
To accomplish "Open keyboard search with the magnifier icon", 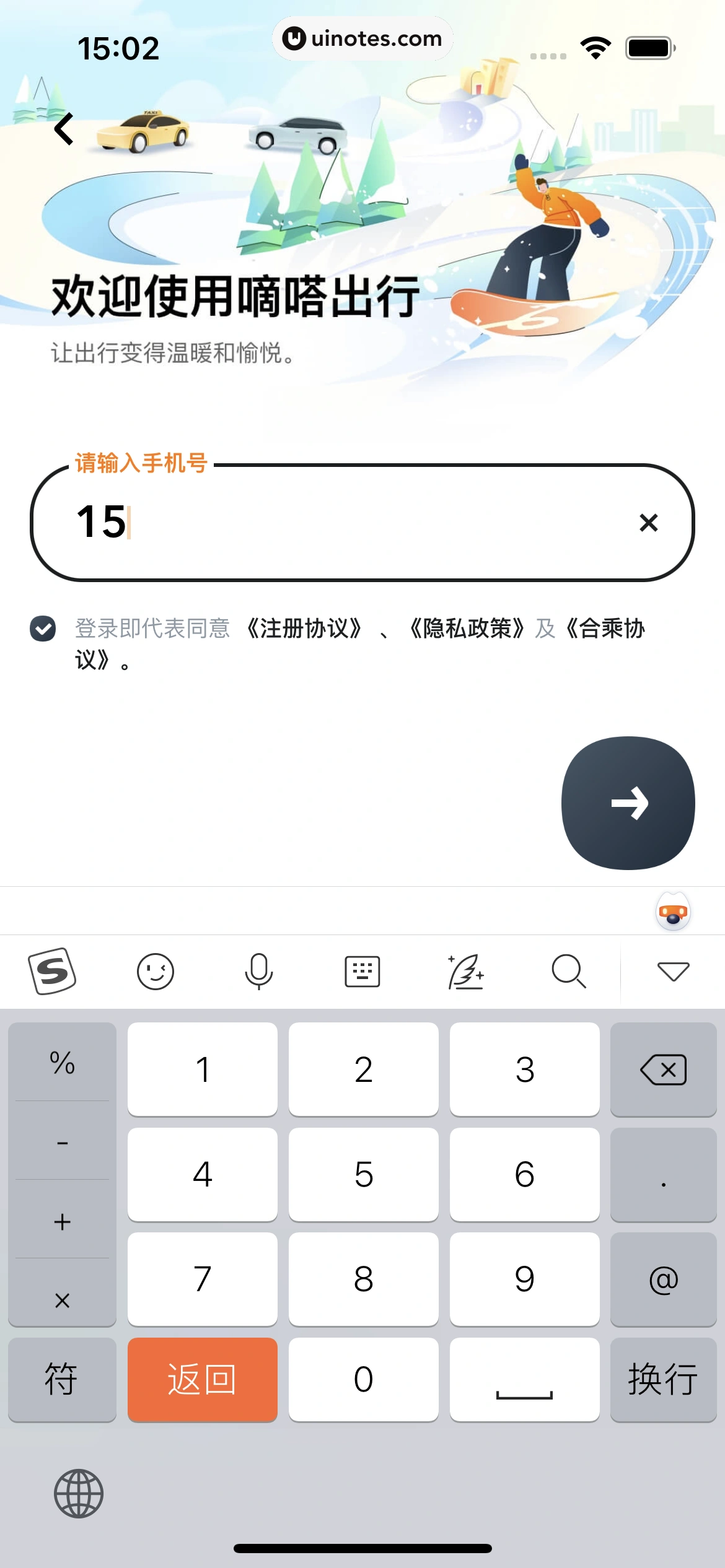I will pos(569,971).
